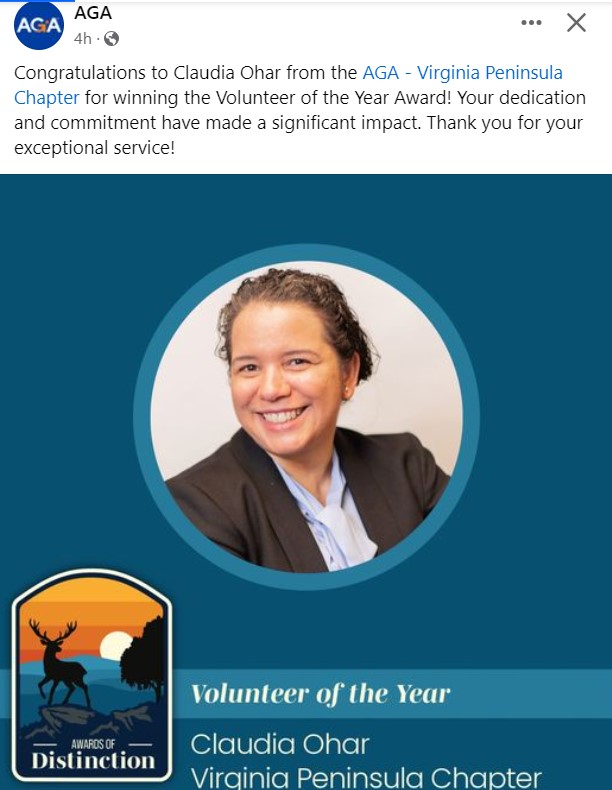Open the Volunteer of the Year image
612x790 pixels.
[x=306, y=480]
